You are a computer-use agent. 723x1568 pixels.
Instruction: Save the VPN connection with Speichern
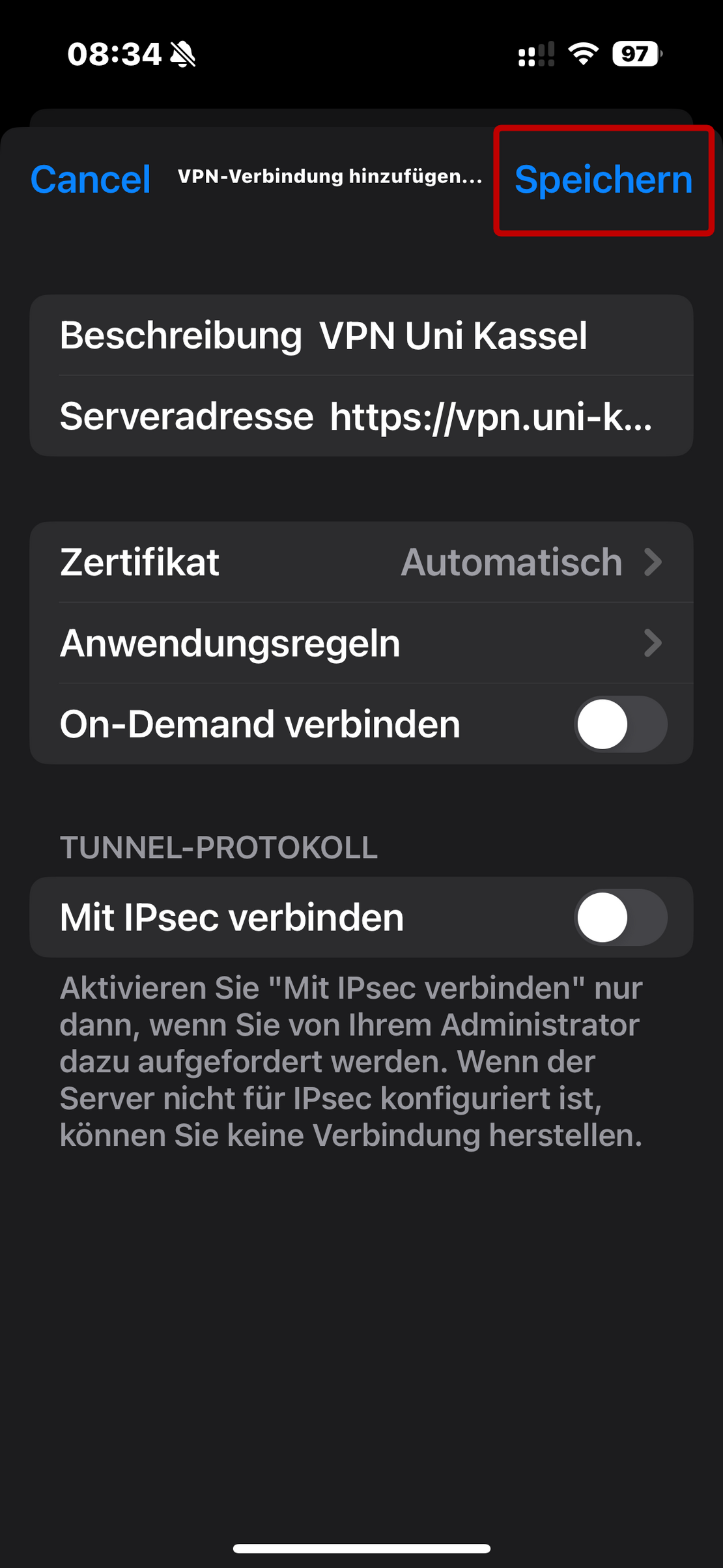click(x=603, y=180)
